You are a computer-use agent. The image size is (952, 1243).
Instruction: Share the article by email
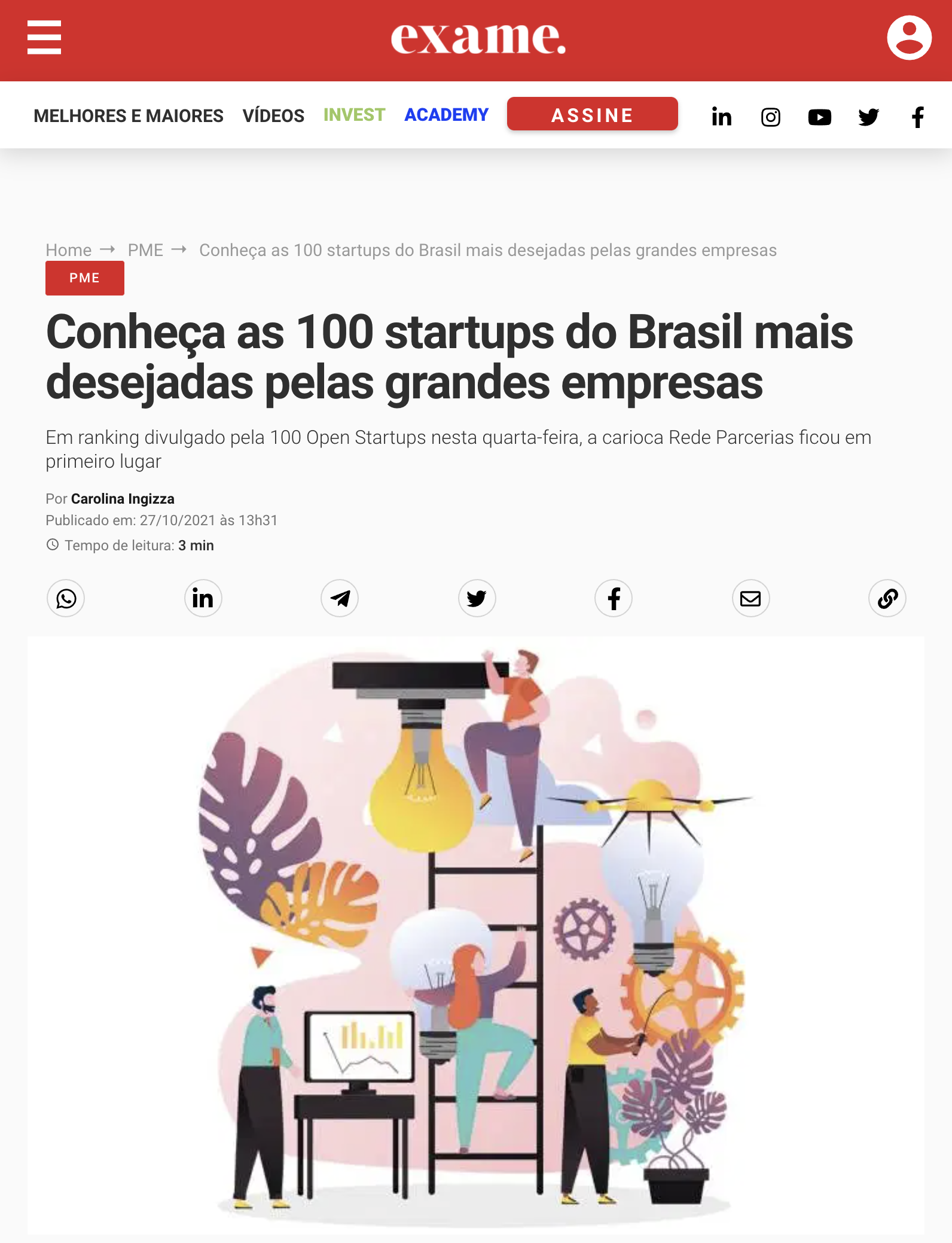click(x=750, y=598)
